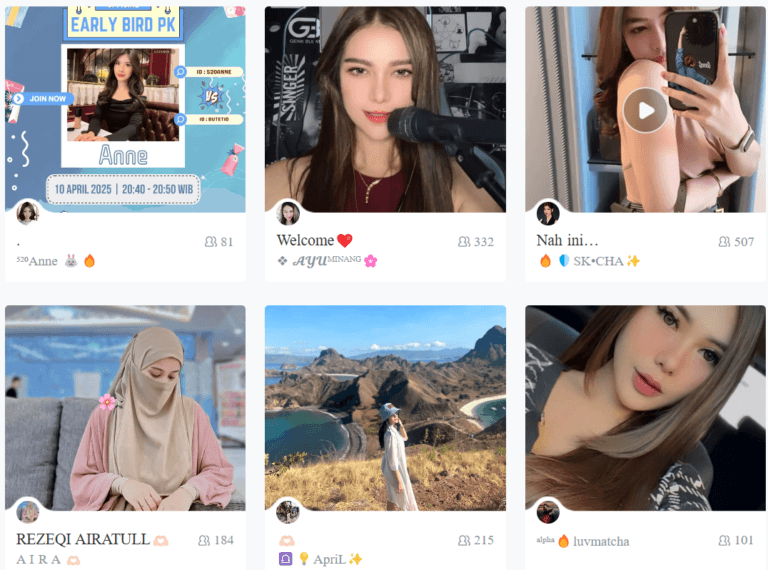View AIRA's profile avatar
Image resolution: width=768 pixels, height=570 pixels.
coord(28,511)
